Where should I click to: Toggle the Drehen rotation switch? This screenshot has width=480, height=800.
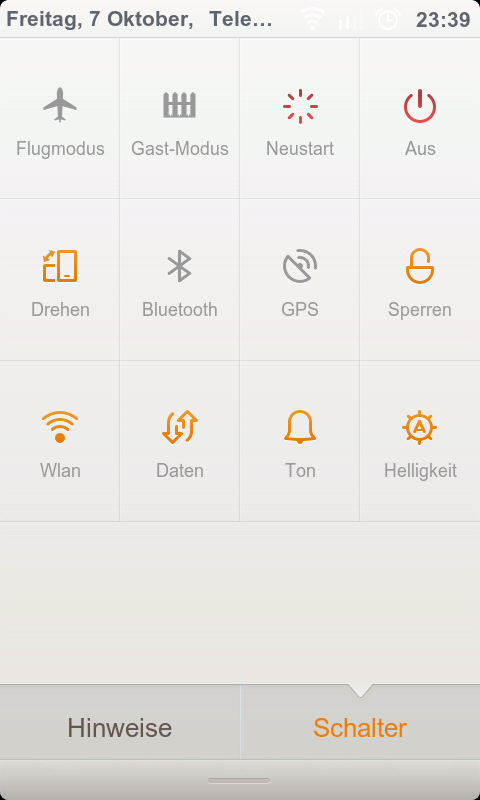point(60,280)
